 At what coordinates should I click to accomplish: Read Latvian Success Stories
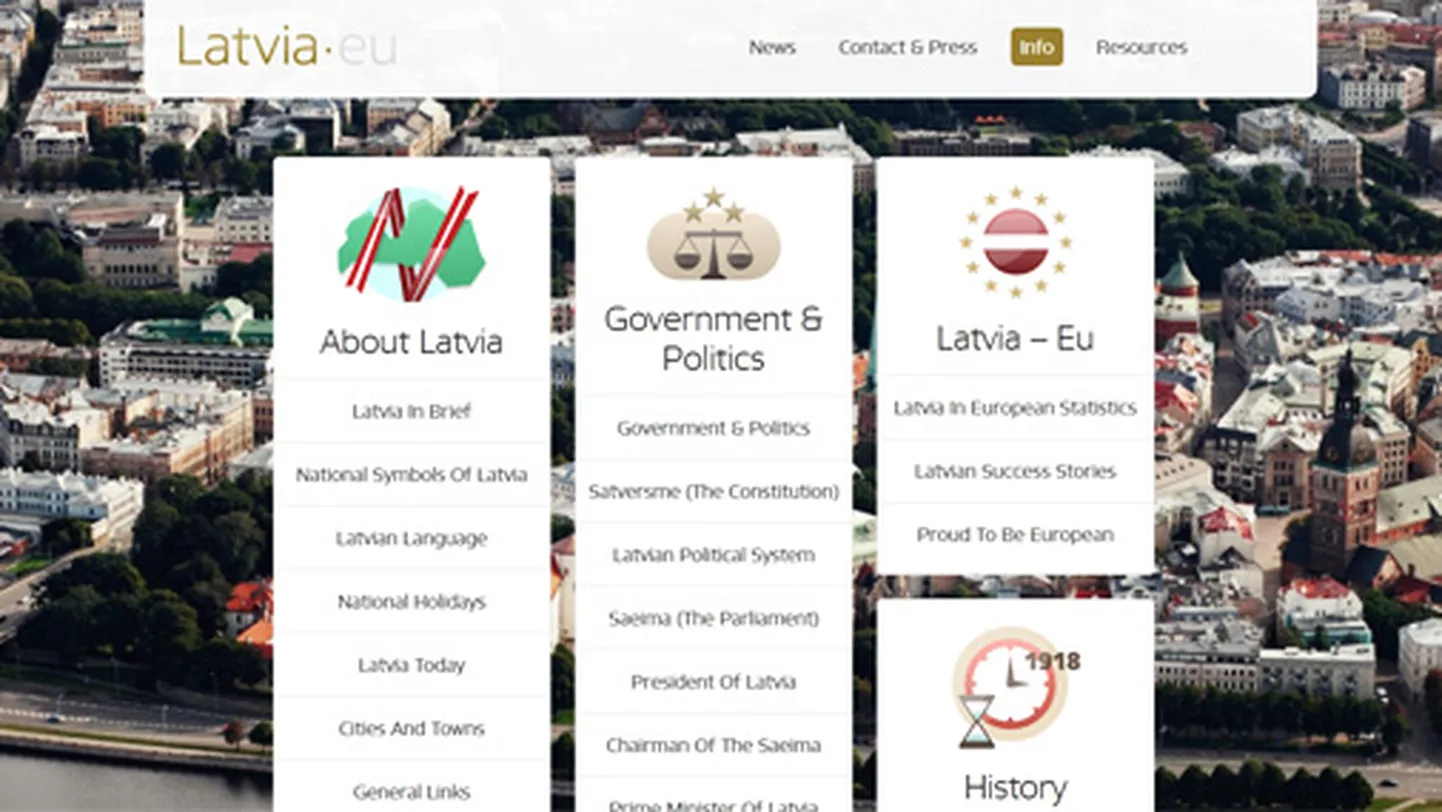click(x=1015, y=471)
